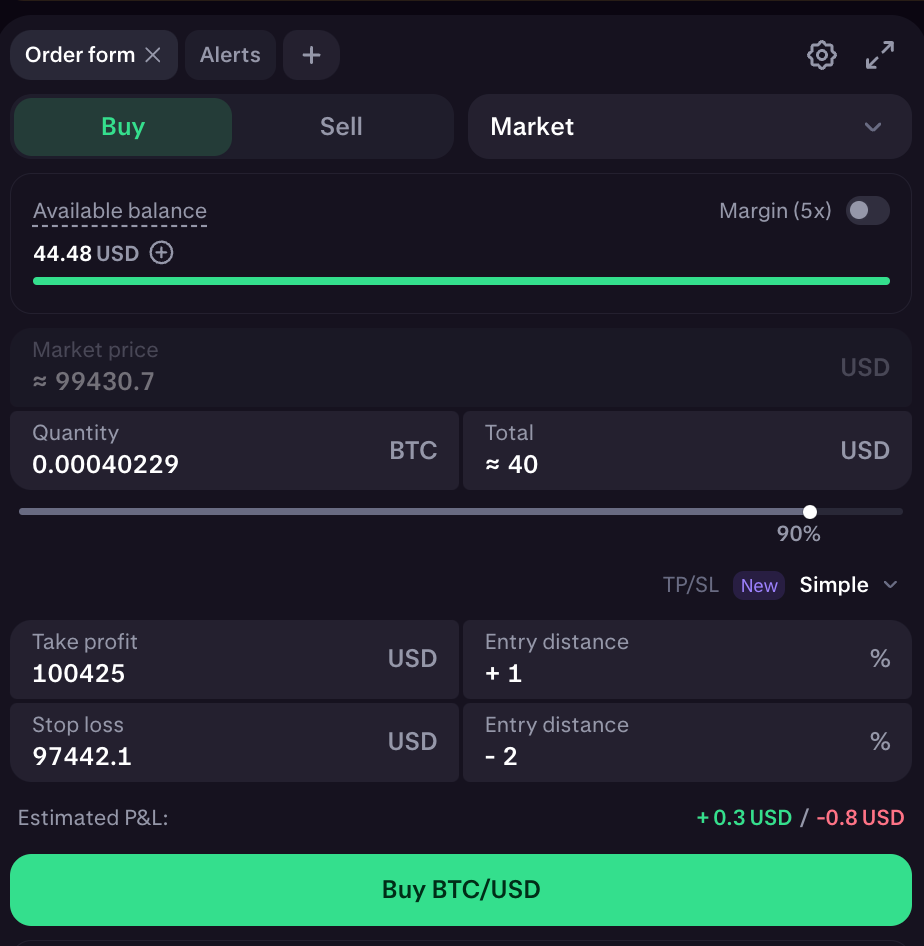Open the TP/SL Simple dropdown
This screenshot has height=946, width=924.
point(849,585)
